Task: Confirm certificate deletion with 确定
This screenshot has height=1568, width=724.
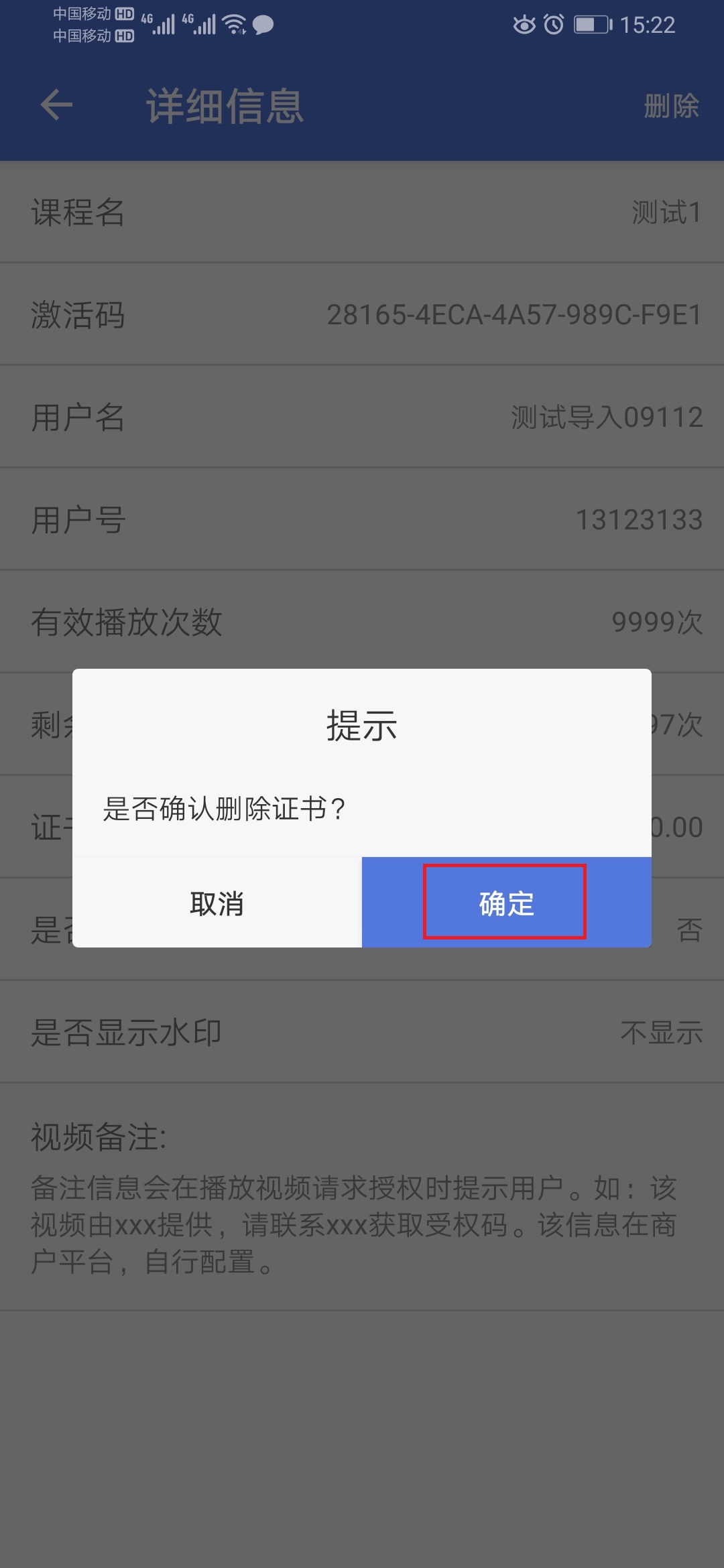Action: [506, 903]
